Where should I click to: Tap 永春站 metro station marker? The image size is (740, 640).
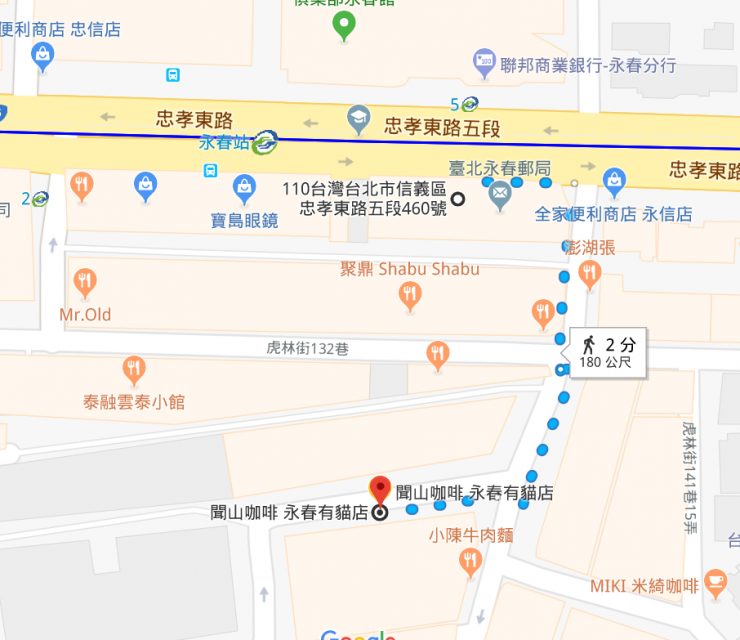coord(265,142)
